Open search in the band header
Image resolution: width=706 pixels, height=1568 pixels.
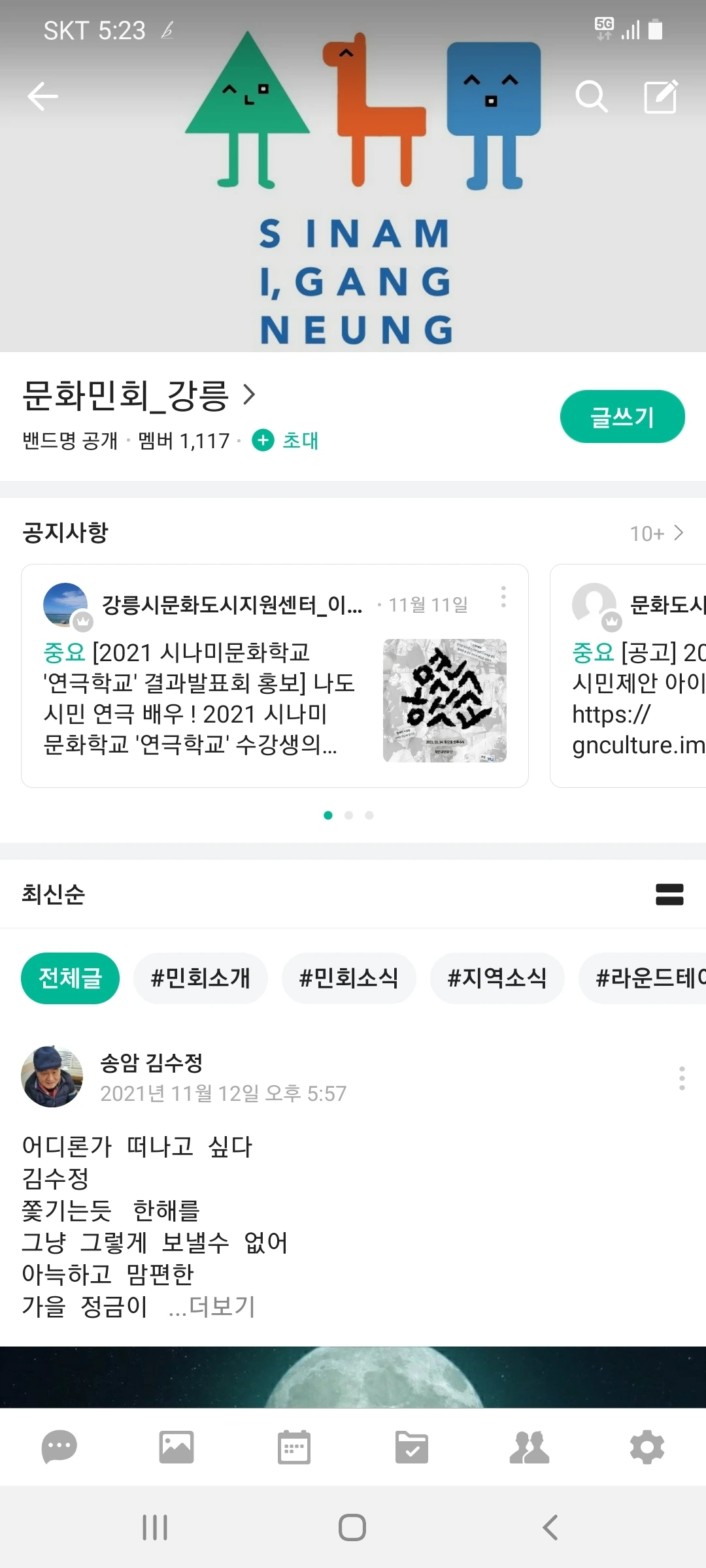(x=591, y=97)
